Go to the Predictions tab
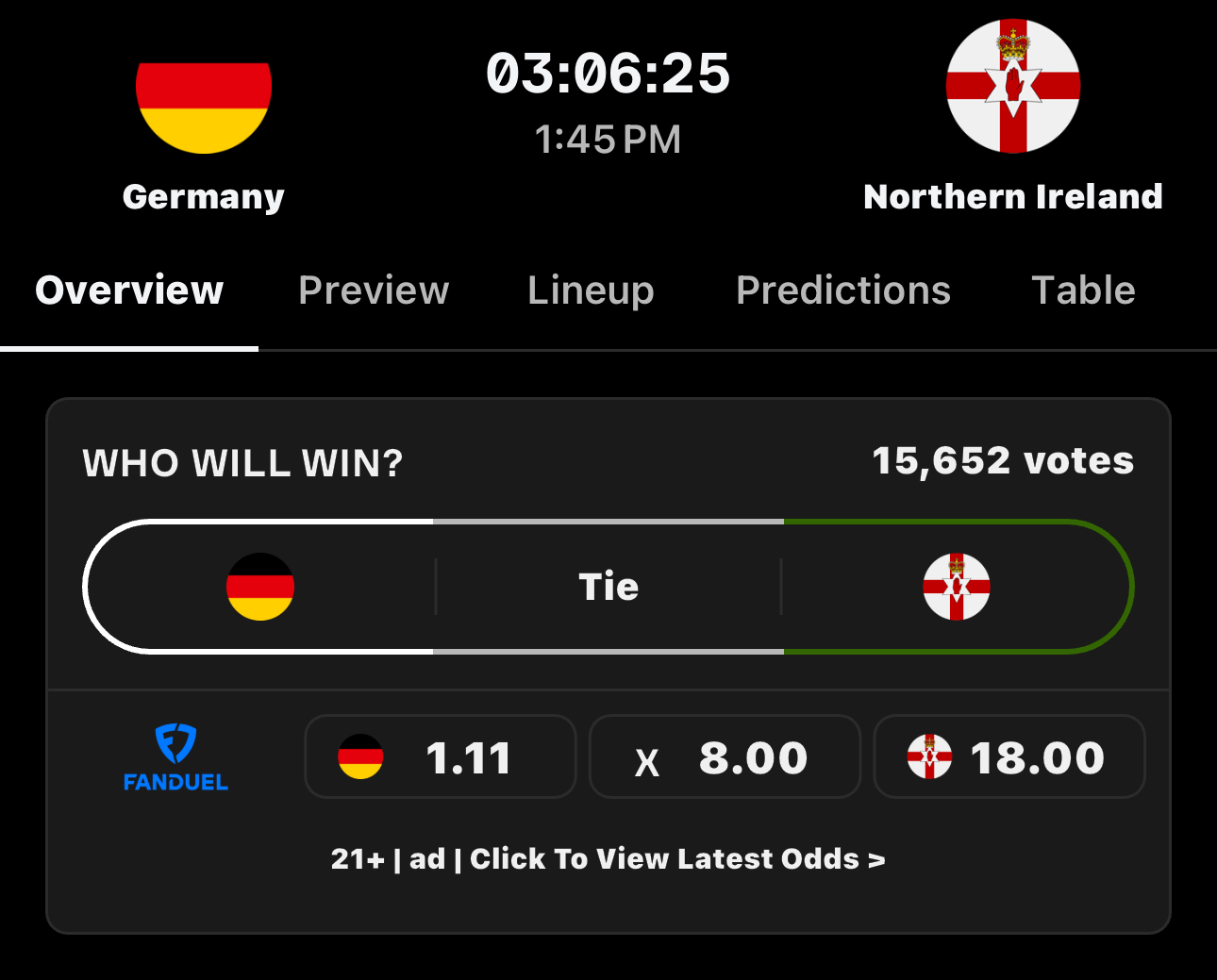This screenshot has width=1217, height=980. (842, 291)
